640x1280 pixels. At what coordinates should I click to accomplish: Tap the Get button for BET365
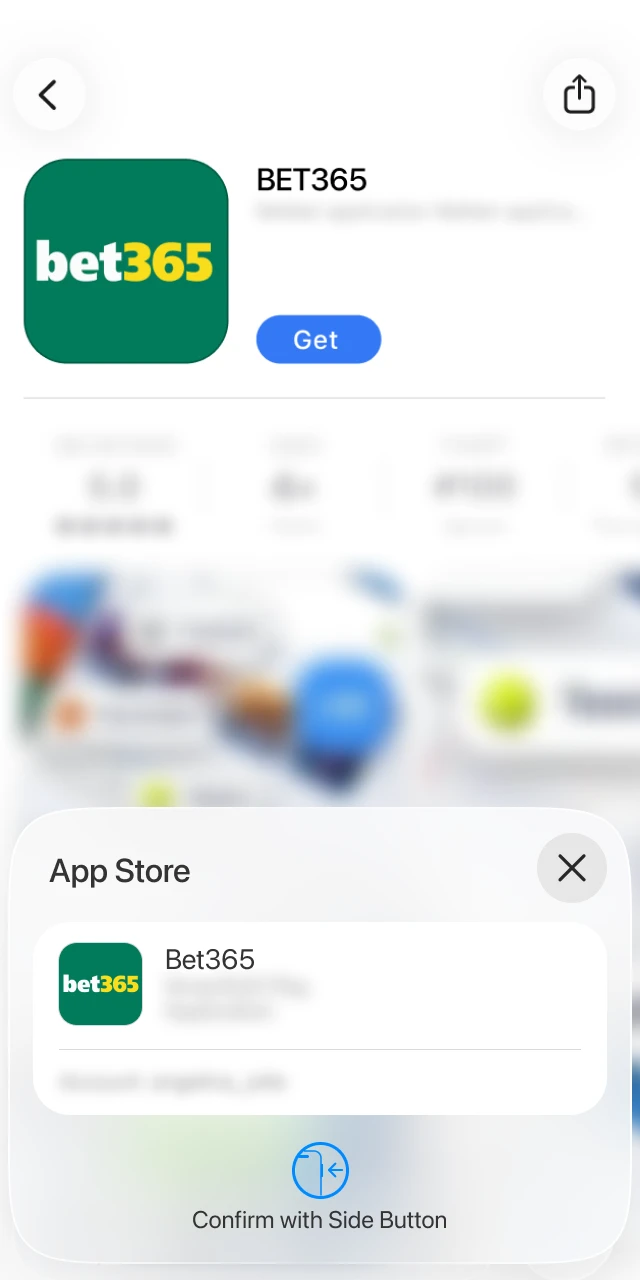(318, 340)
